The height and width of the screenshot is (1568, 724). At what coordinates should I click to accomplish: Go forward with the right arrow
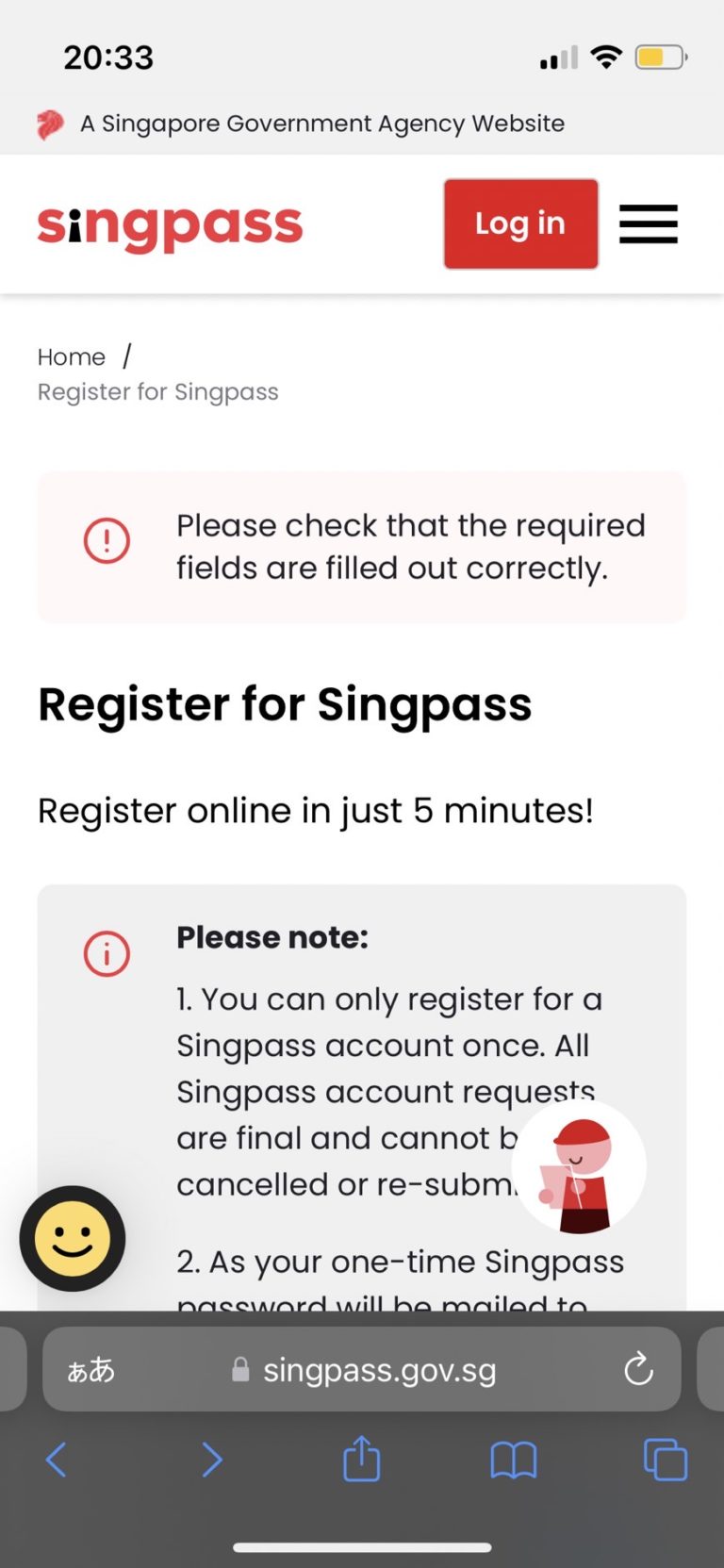(211, 1459)
